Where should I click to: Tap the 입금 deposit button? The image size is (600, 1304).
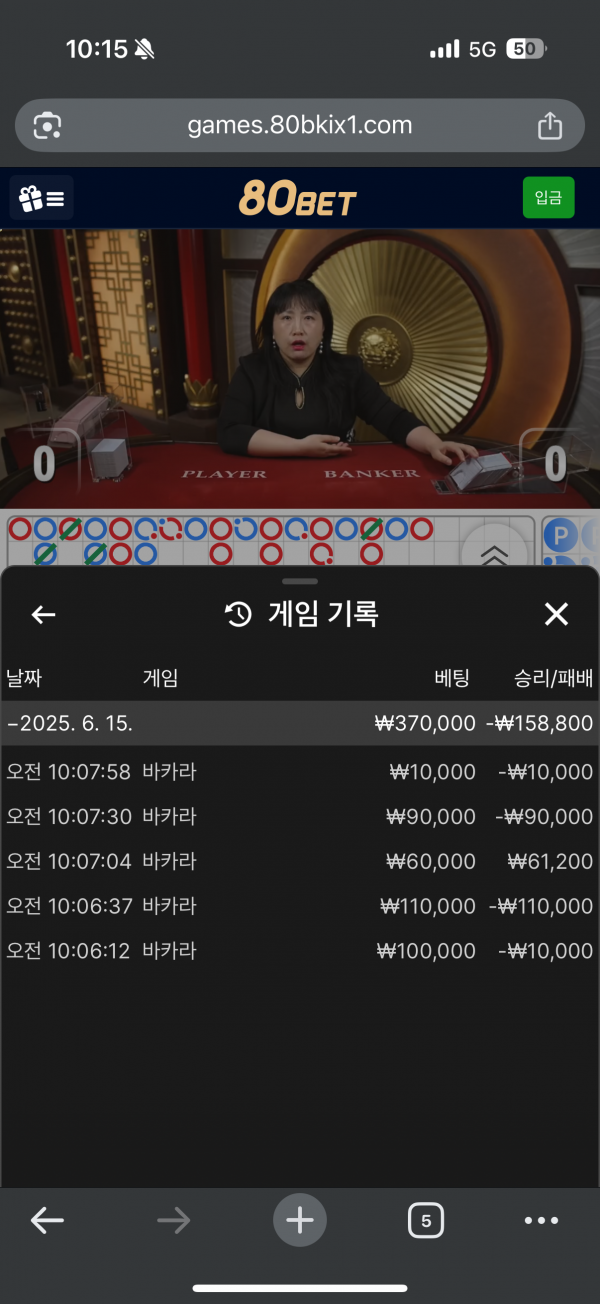(x=548, y=197)
